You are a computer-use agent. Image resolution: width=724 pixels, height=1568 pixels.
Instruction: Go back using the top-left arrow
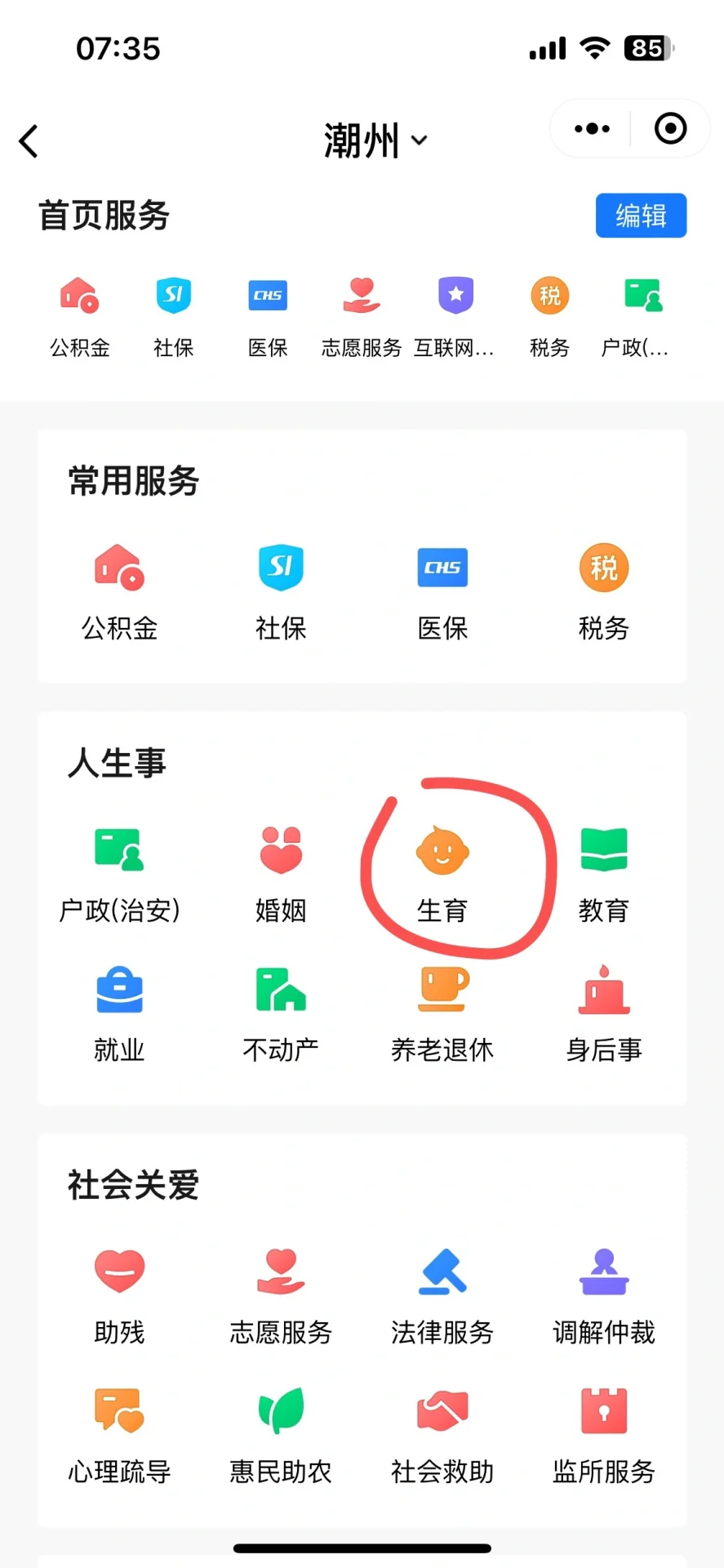(x=29, y=141)
